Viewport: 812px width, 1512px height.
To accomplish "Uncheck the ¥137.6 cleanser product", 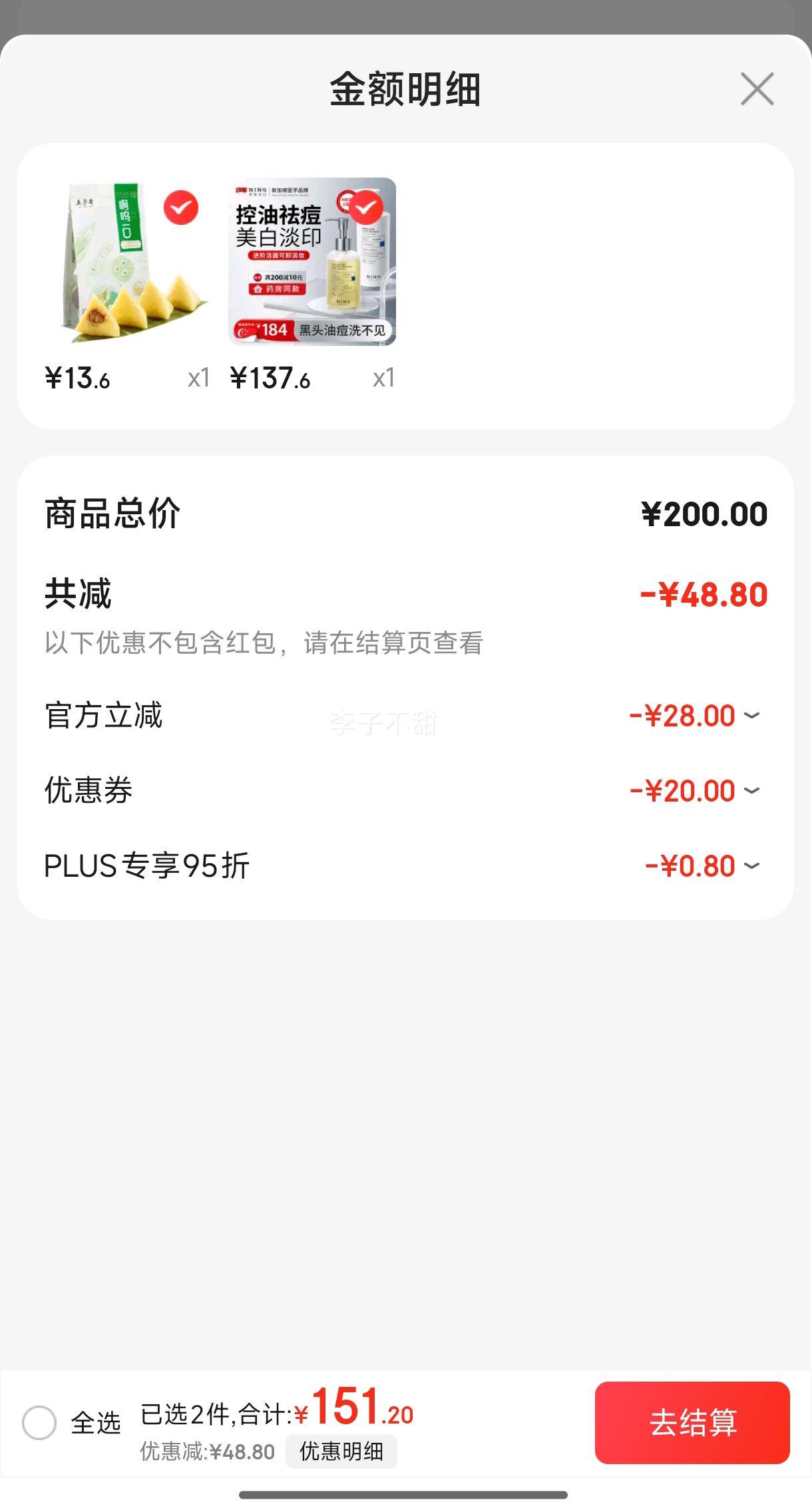I will coord(365,208).
